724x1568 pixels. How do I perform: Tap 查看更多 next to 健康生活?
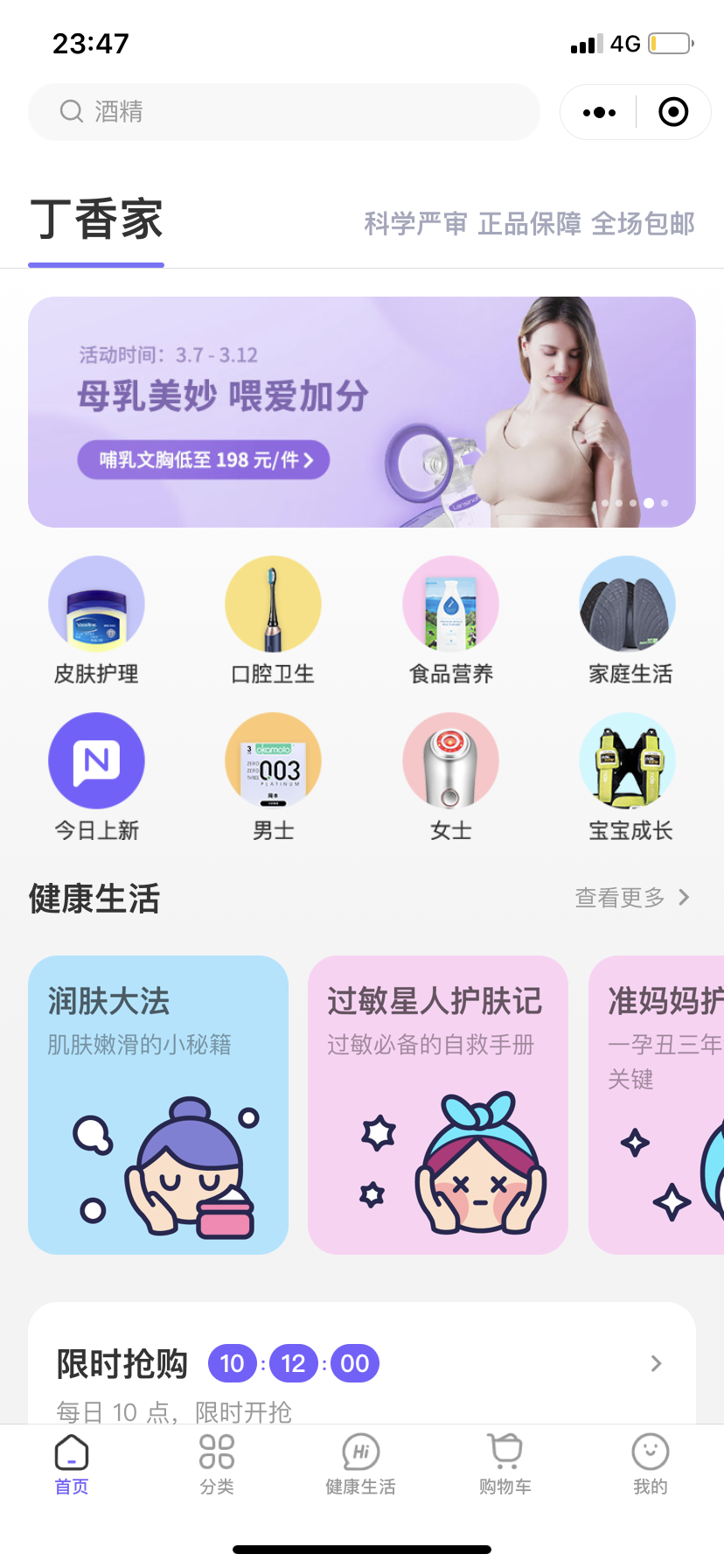[x=631, y=898]
